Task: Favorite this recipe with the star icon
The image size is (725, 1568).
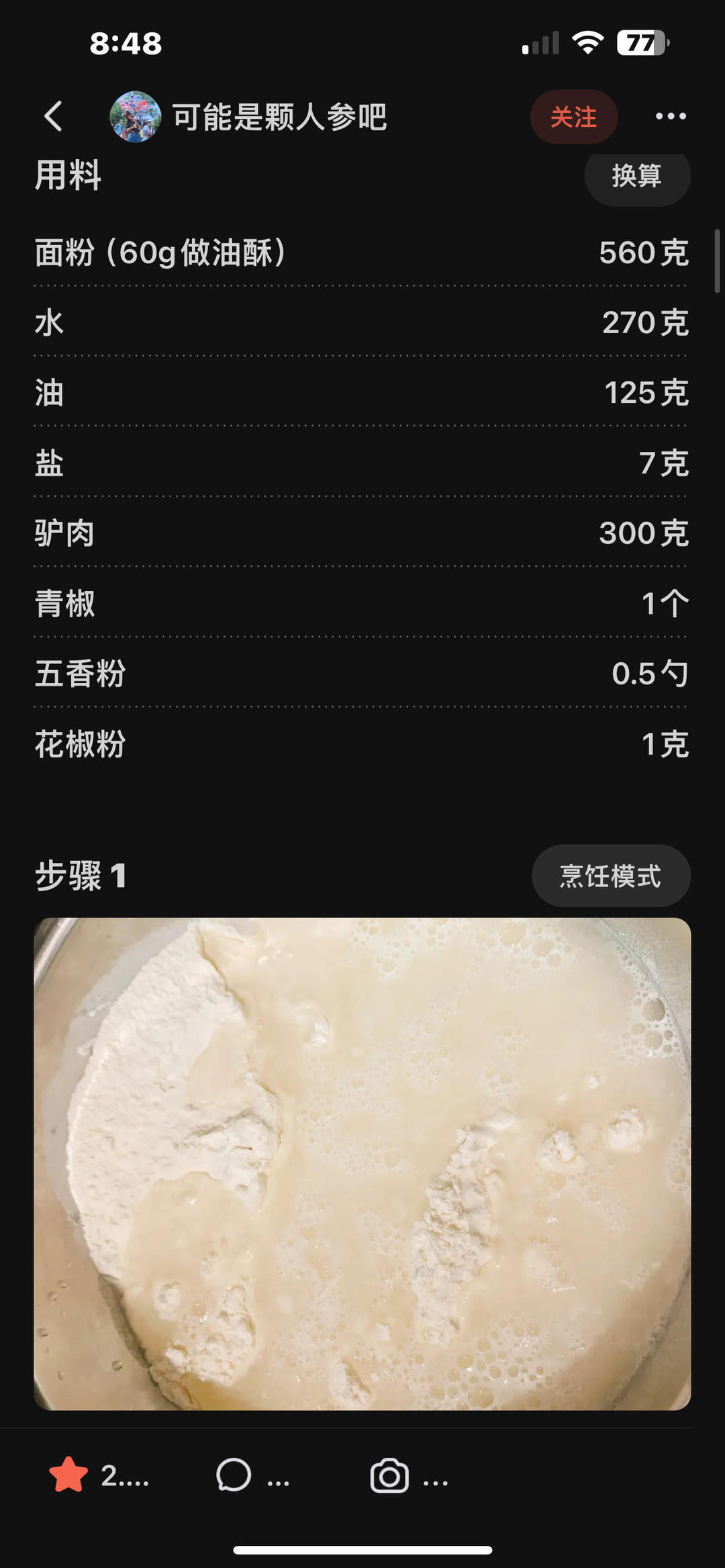Action: click(69, 1475)
